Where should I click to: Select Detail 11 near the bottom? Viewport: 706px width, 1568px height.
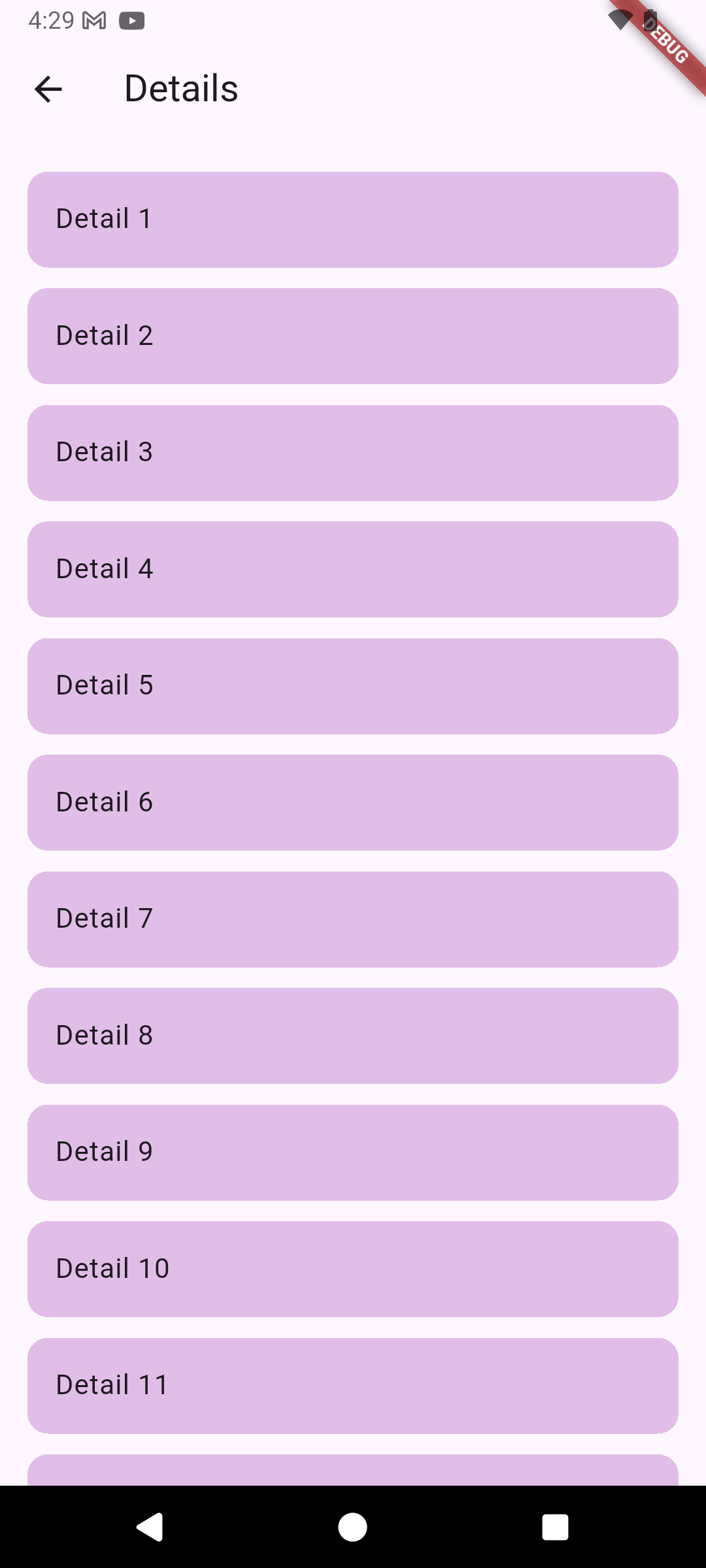point(353,1385)
